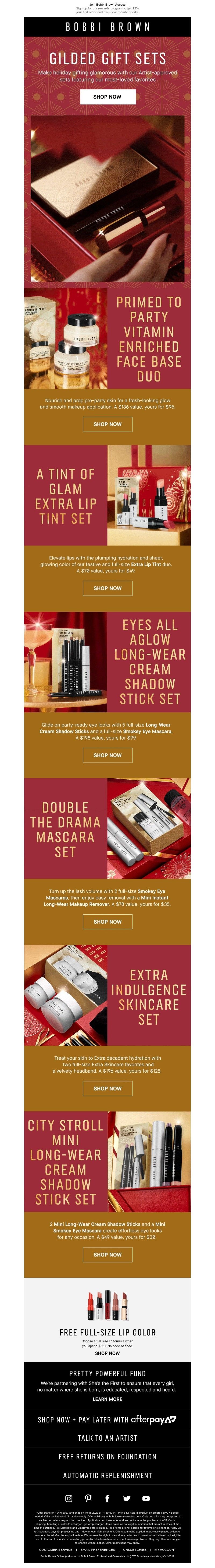Image resolution: width=215 pixels, height=1568 pixels.
Task: Open Learn More about Pretty Powerful Fund
Action: tap(107, 1399)
